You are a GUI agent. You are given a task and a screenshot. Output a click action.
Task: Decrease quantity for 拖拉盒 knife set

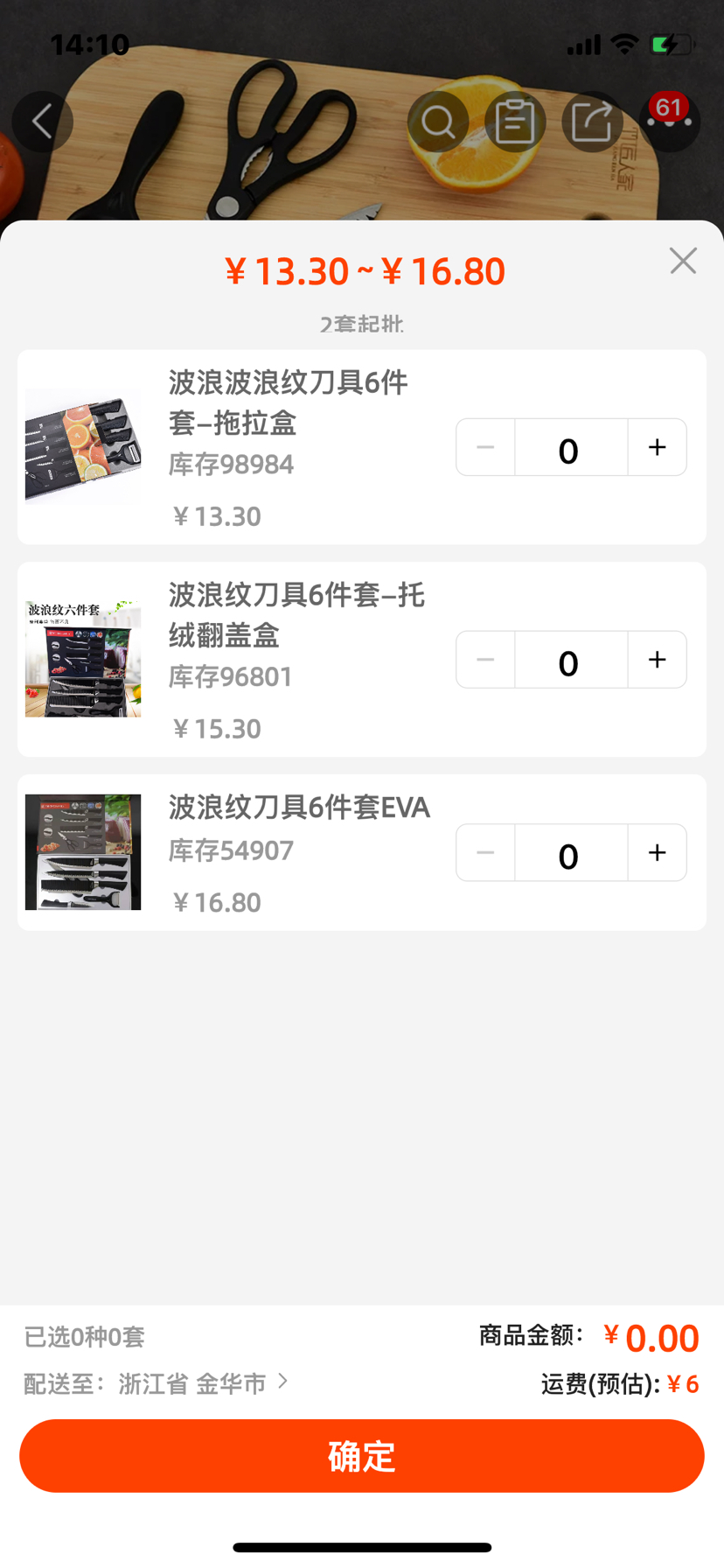[x=485, y=447]
